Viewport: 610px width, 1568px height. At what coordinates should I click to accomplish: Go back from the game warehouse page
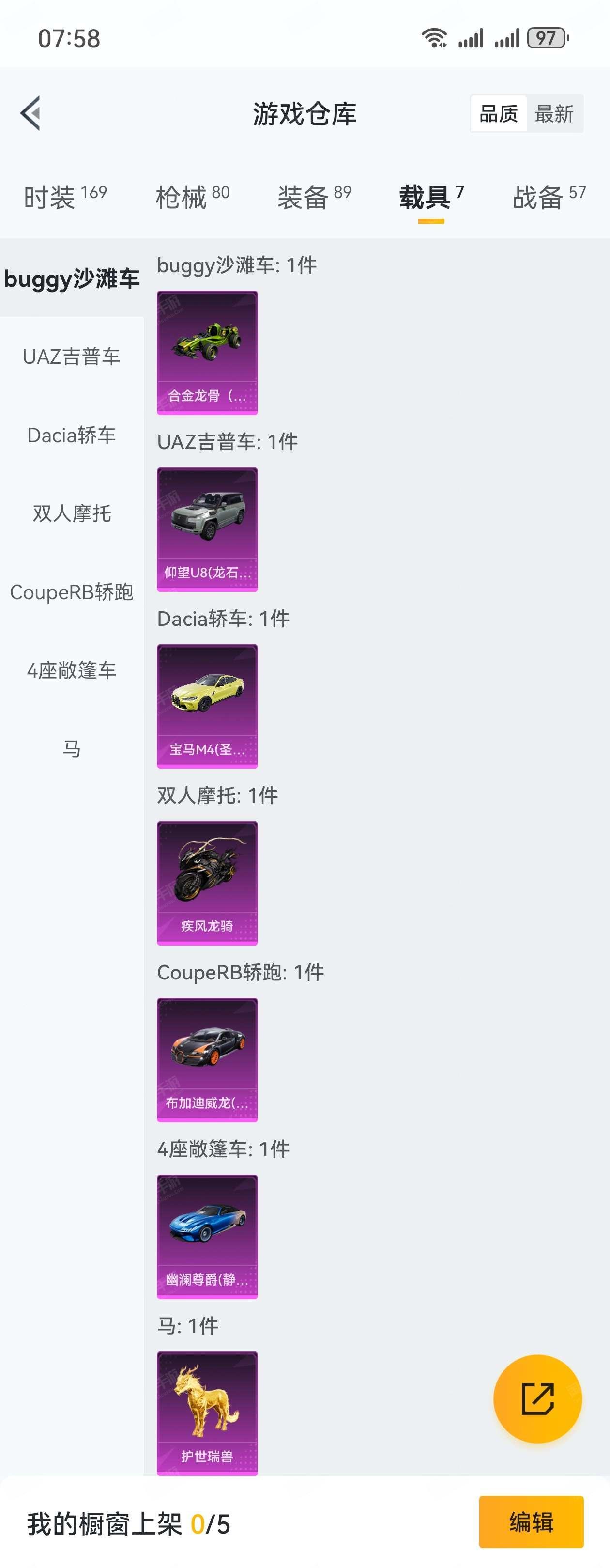(x=30, y=113)
